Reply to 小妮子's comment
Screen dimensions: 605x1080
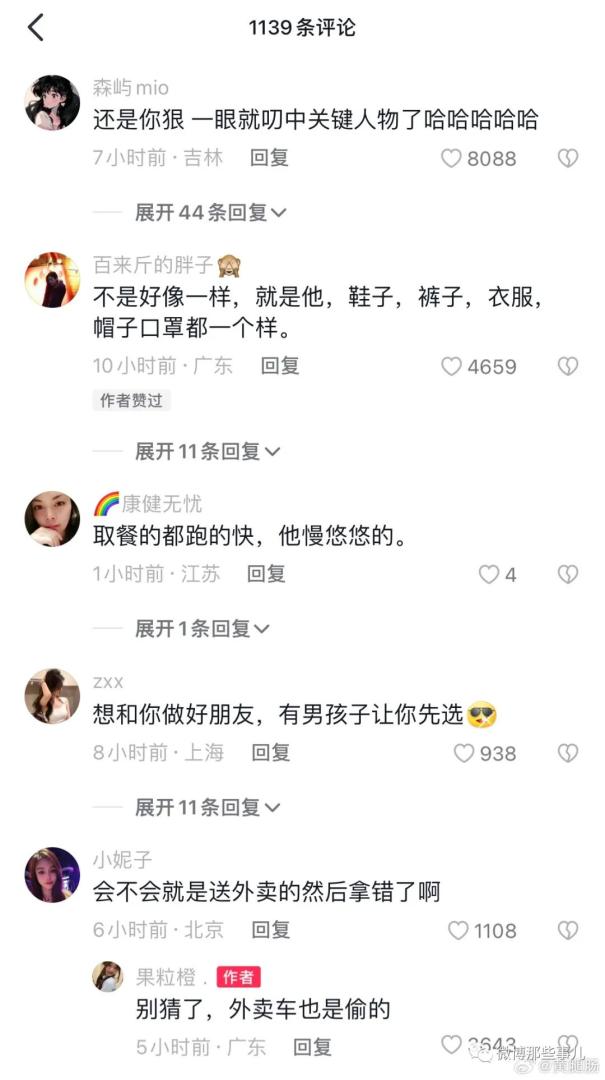270,930
